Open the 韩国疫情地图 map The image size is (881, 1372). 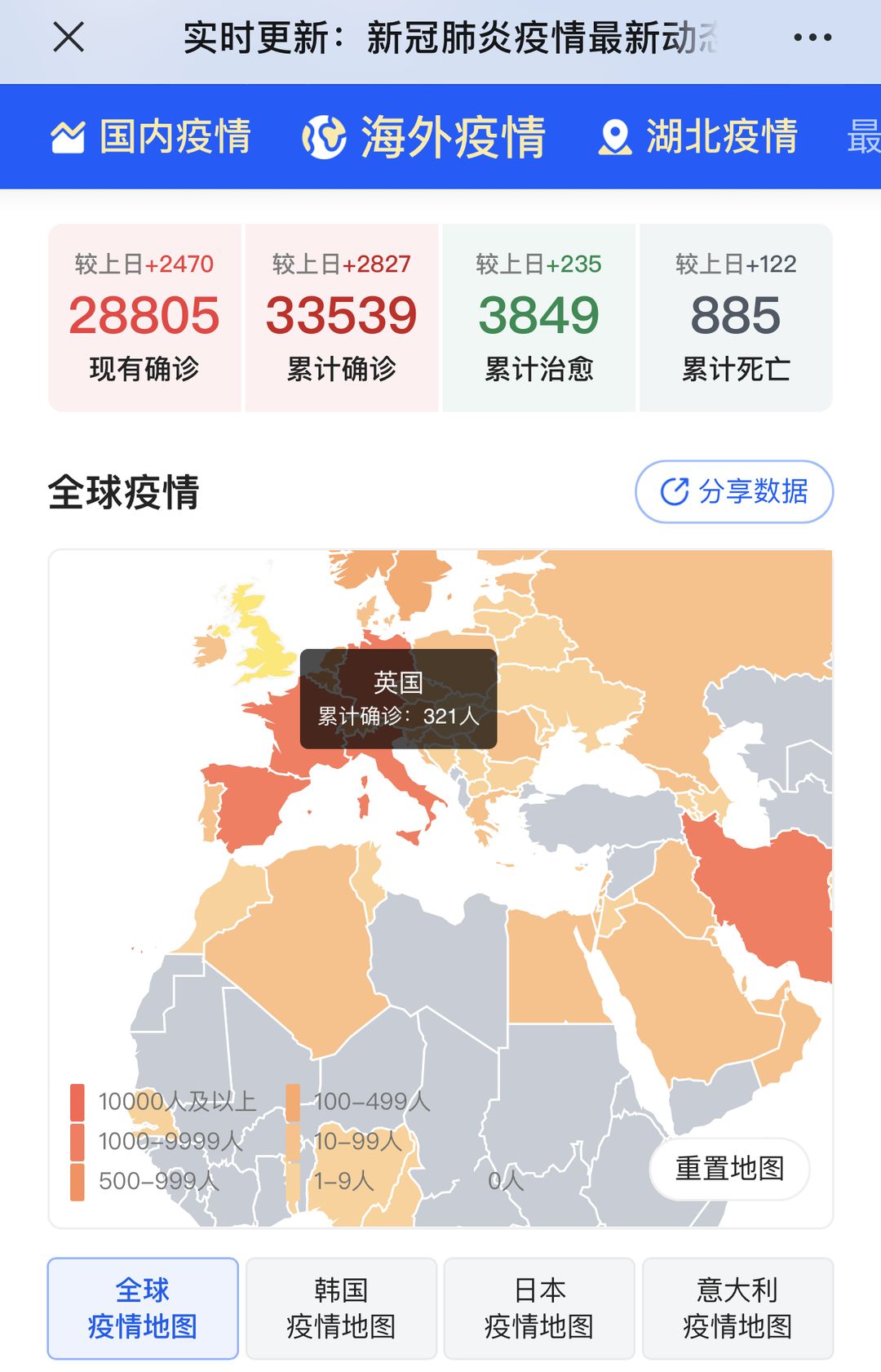341,1308
